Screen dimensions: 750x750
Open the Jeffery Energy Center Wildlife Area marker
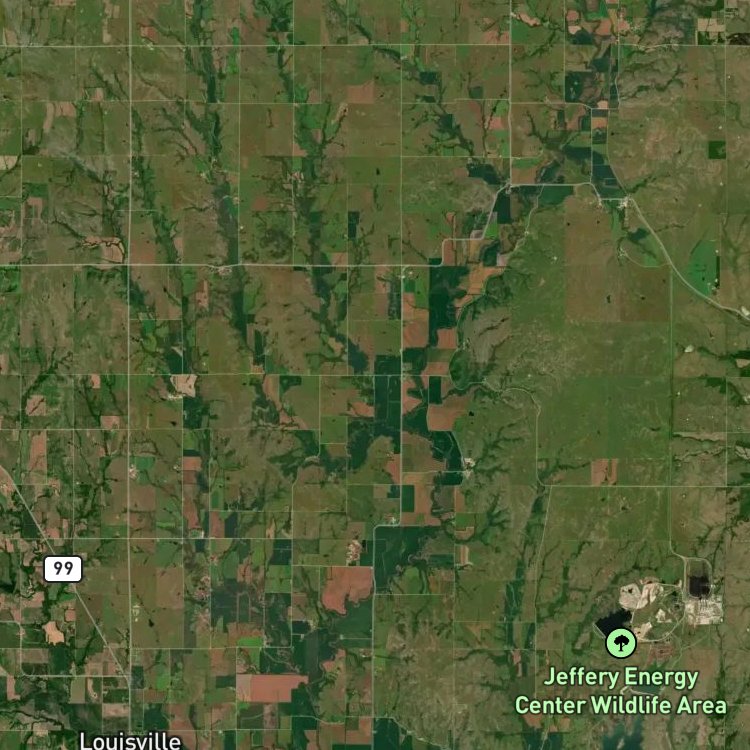[621, 643]
